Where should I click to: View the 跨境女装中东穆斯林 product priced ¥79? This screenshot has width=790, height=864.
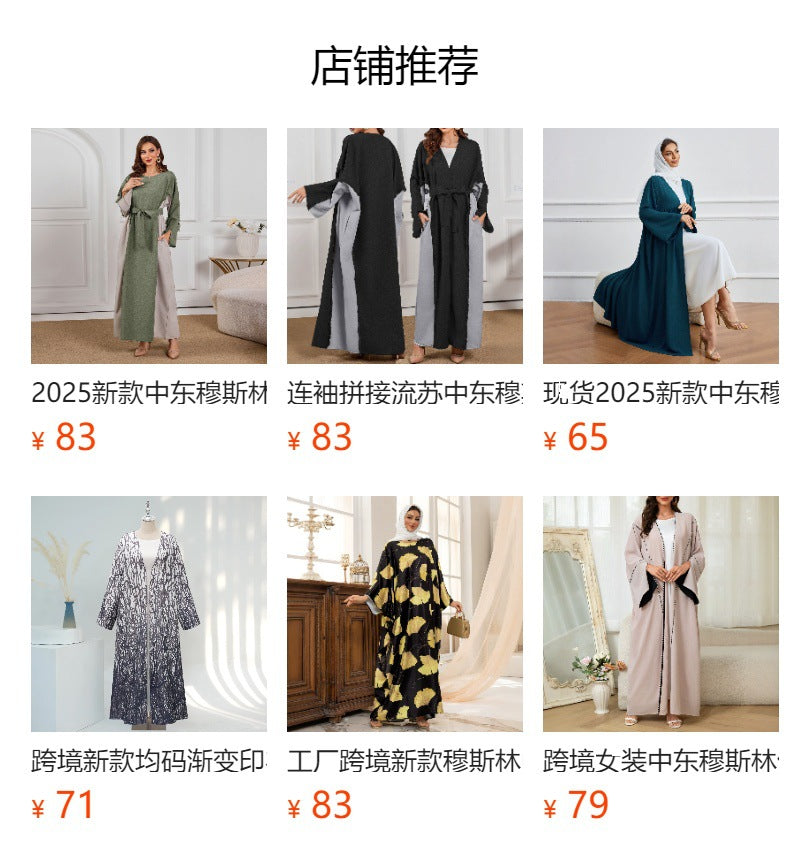pyautogui.click(x=660, y=614)
